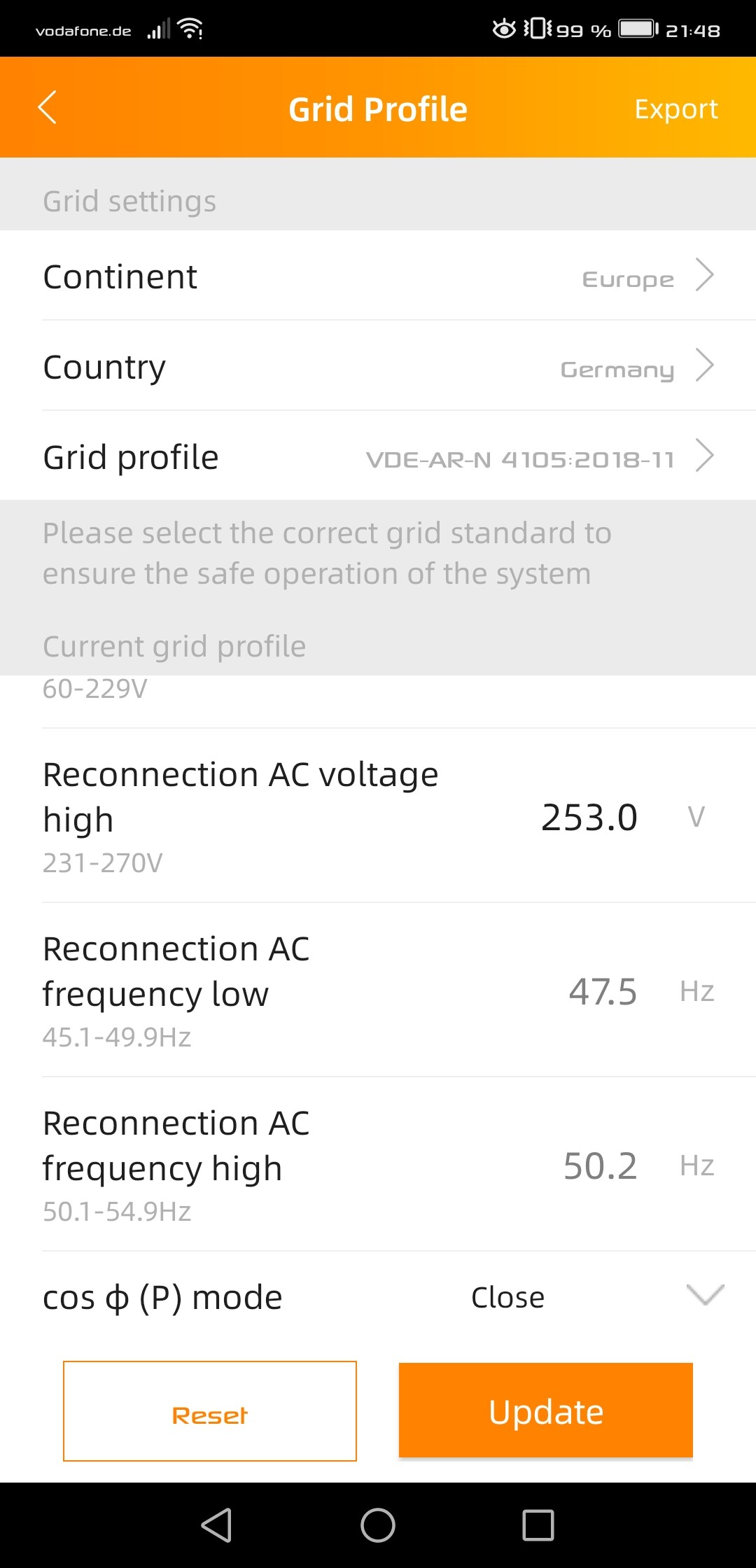Go to the system home screen
Image resolution: width=756 pixels, height=1568 pixels.
click(378, 1525)
